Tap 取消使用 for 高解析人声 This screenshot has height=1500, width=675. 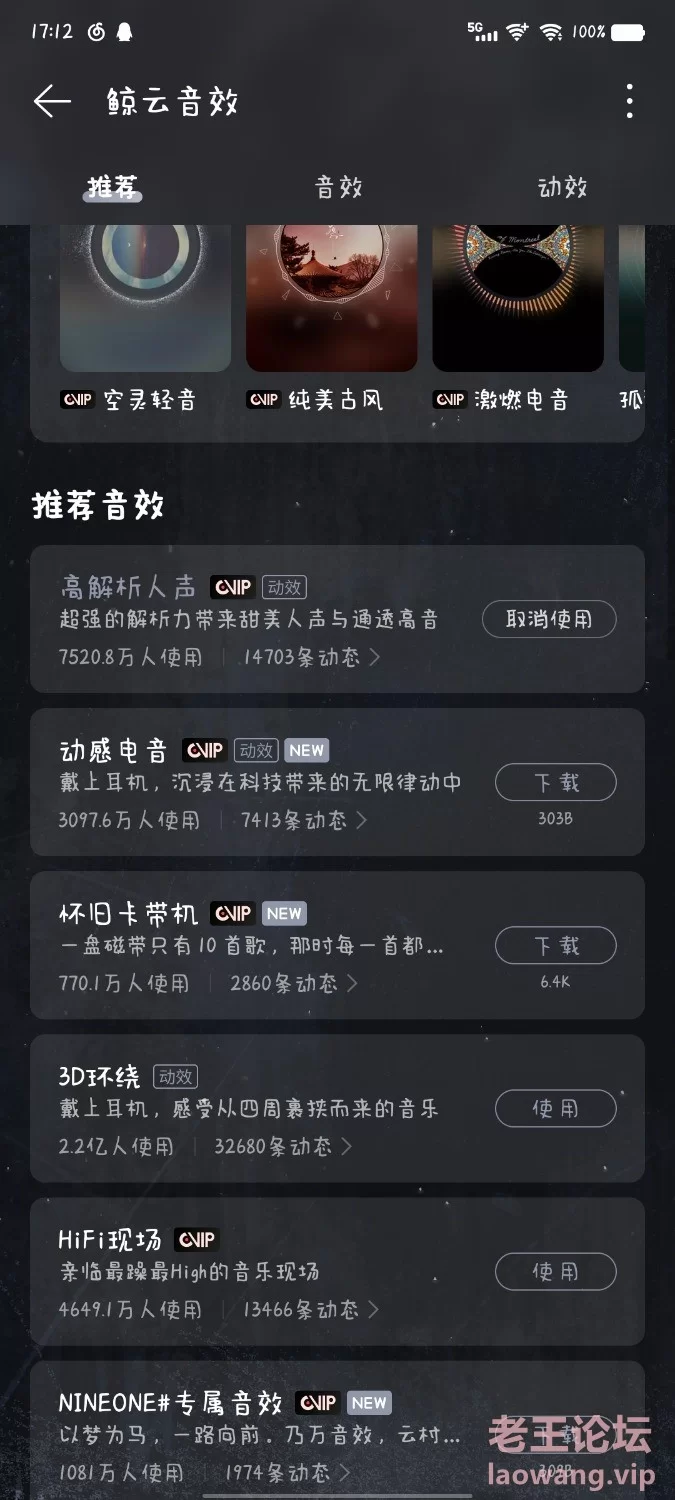pos(549,619)
